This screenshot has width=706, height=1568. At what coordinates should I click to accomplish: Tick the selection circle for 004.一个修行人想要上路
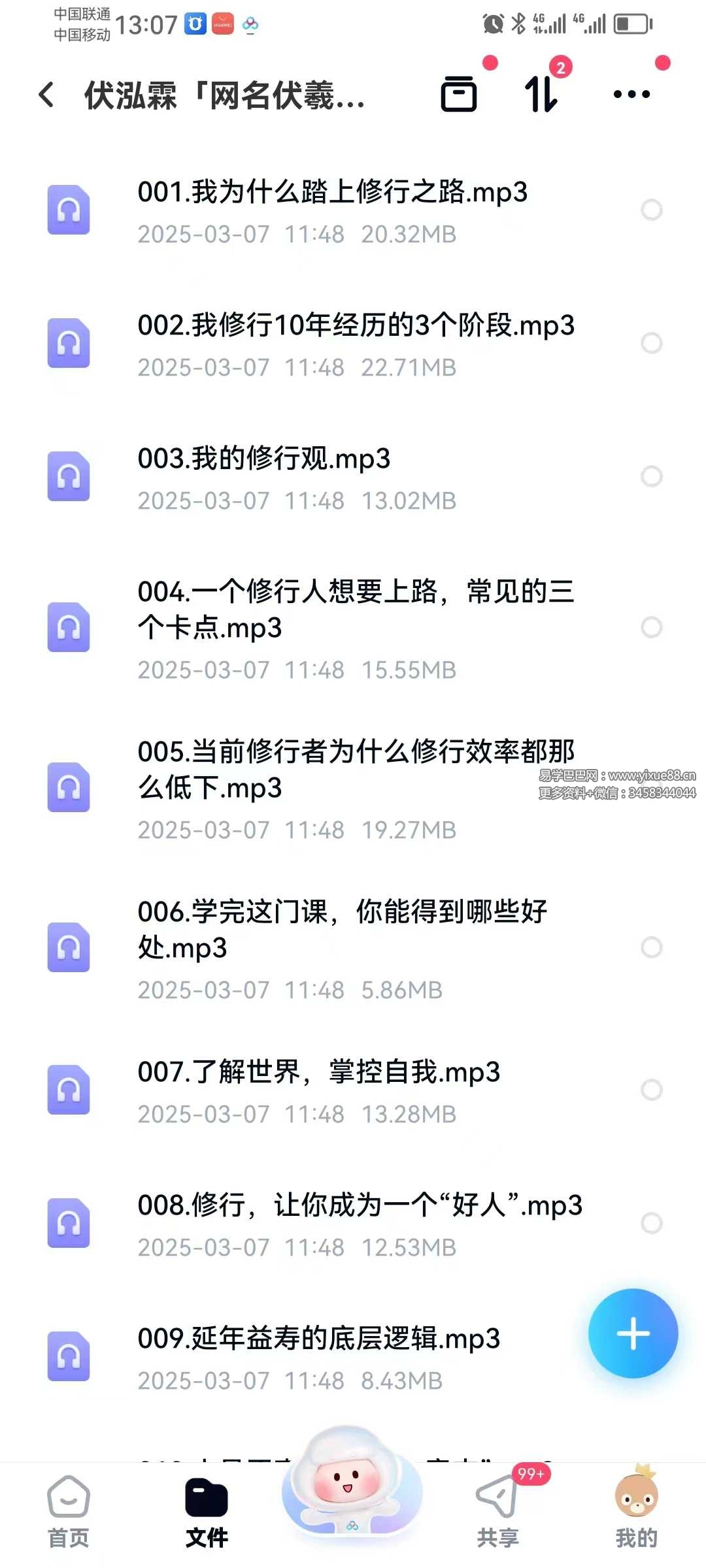[651, 627]
